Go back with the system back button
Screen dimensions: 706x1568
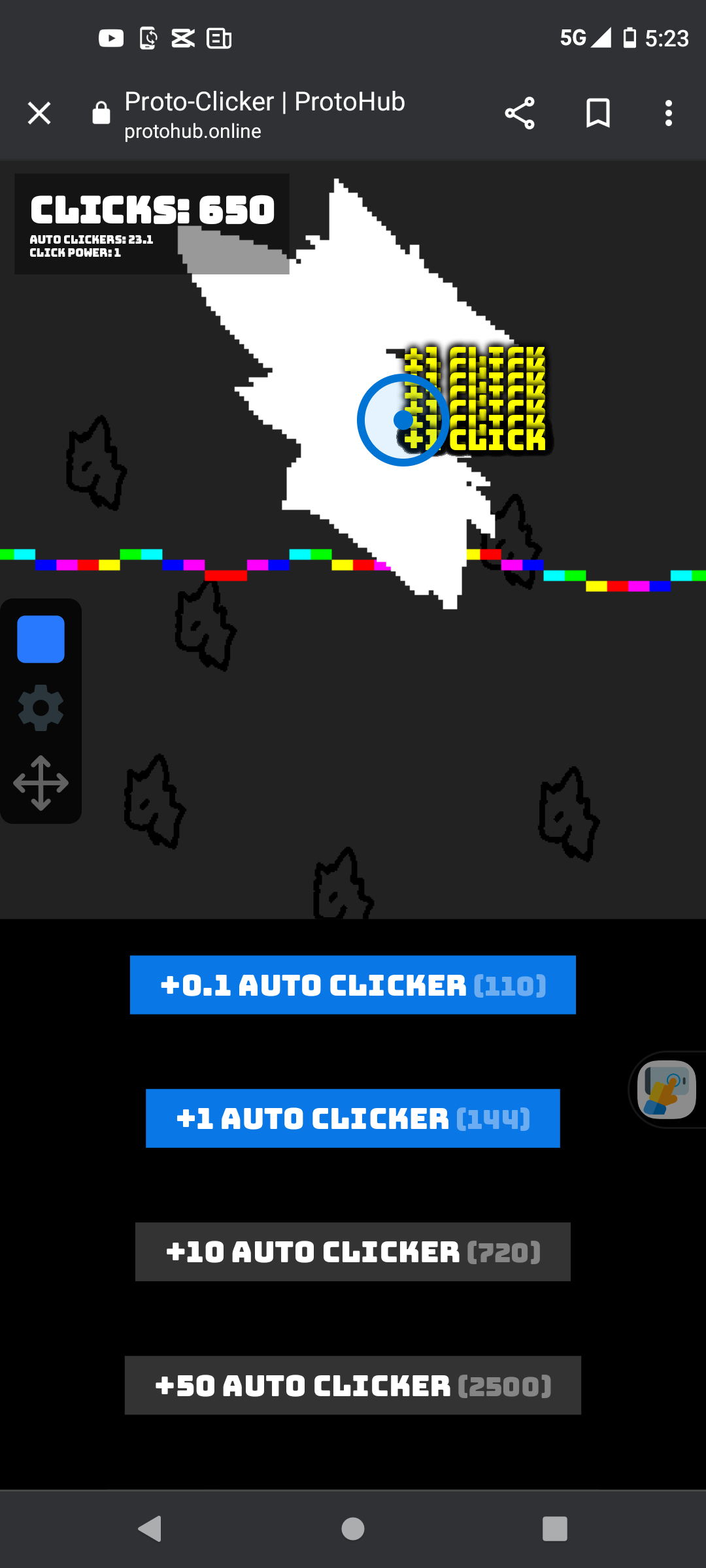(x=150, y=1529)
